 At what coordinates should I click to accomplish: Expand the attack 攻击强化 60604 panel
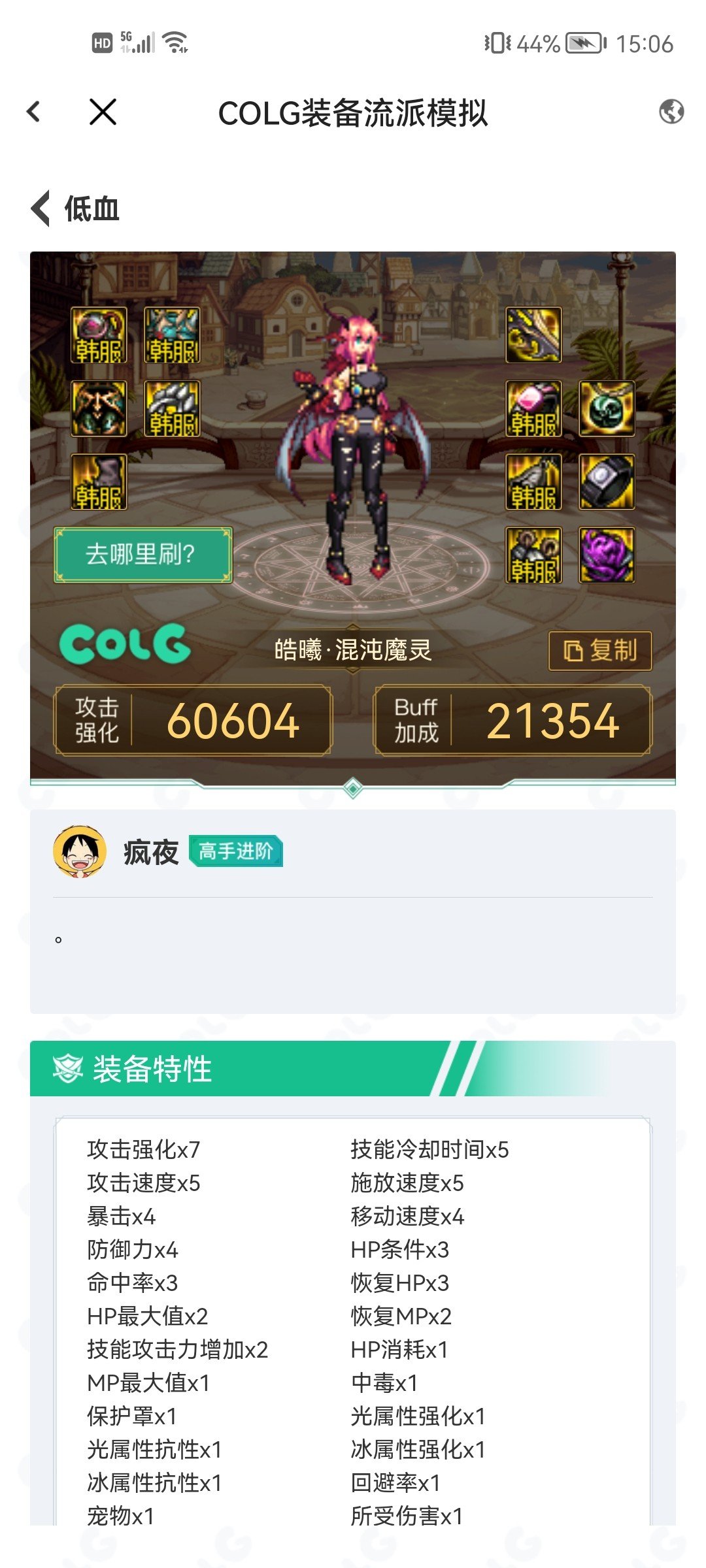[193, 721]
